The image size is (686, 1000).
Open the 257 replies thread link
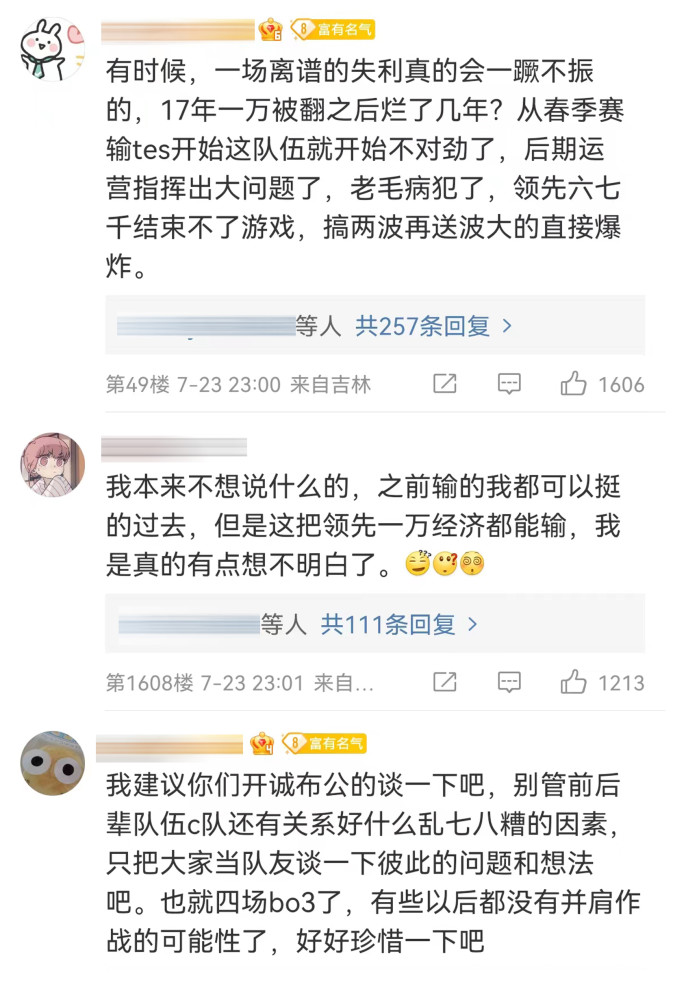434,326
